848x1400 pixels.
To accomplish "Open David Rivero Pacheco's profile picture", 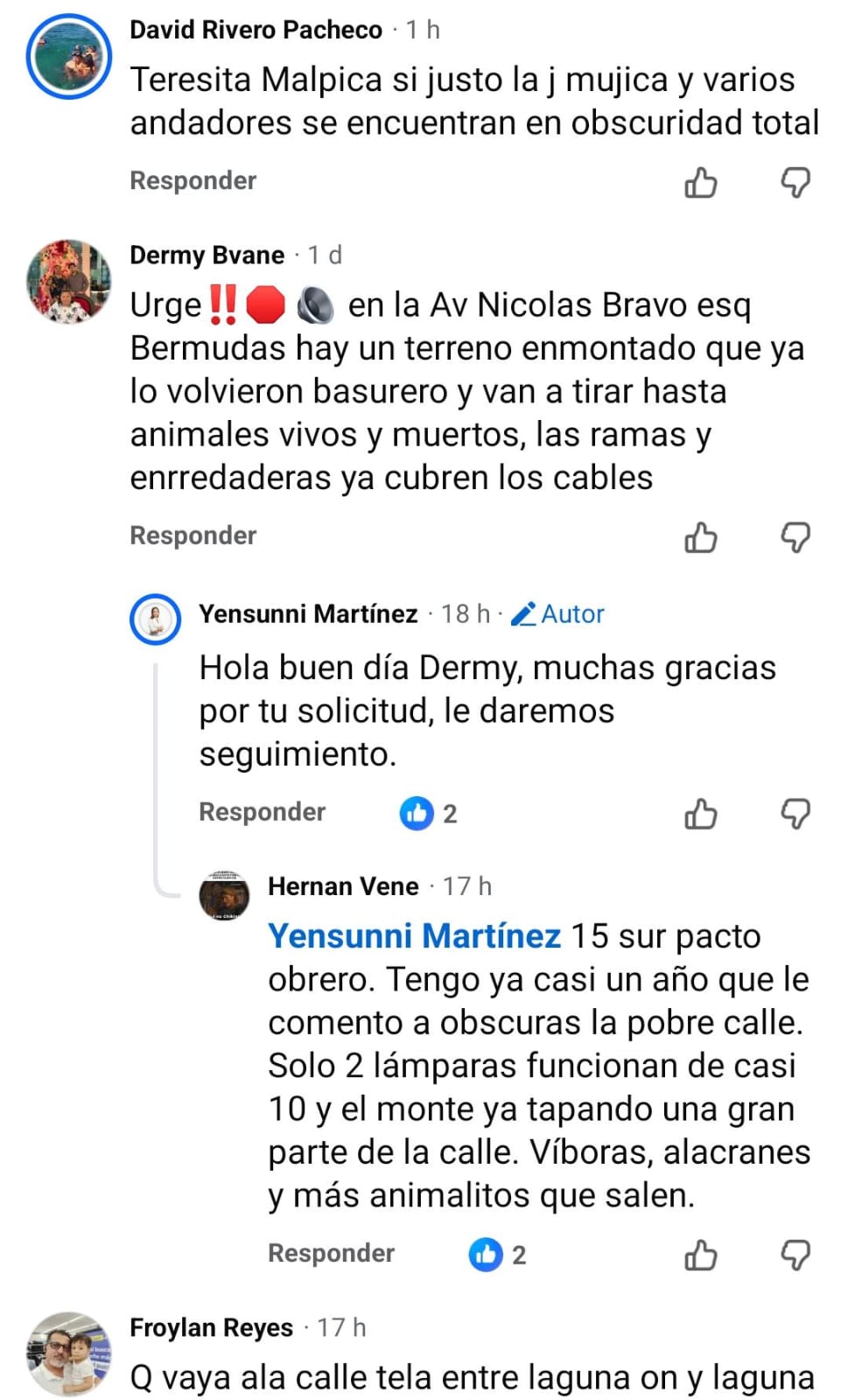I will [x=69, y=56].
